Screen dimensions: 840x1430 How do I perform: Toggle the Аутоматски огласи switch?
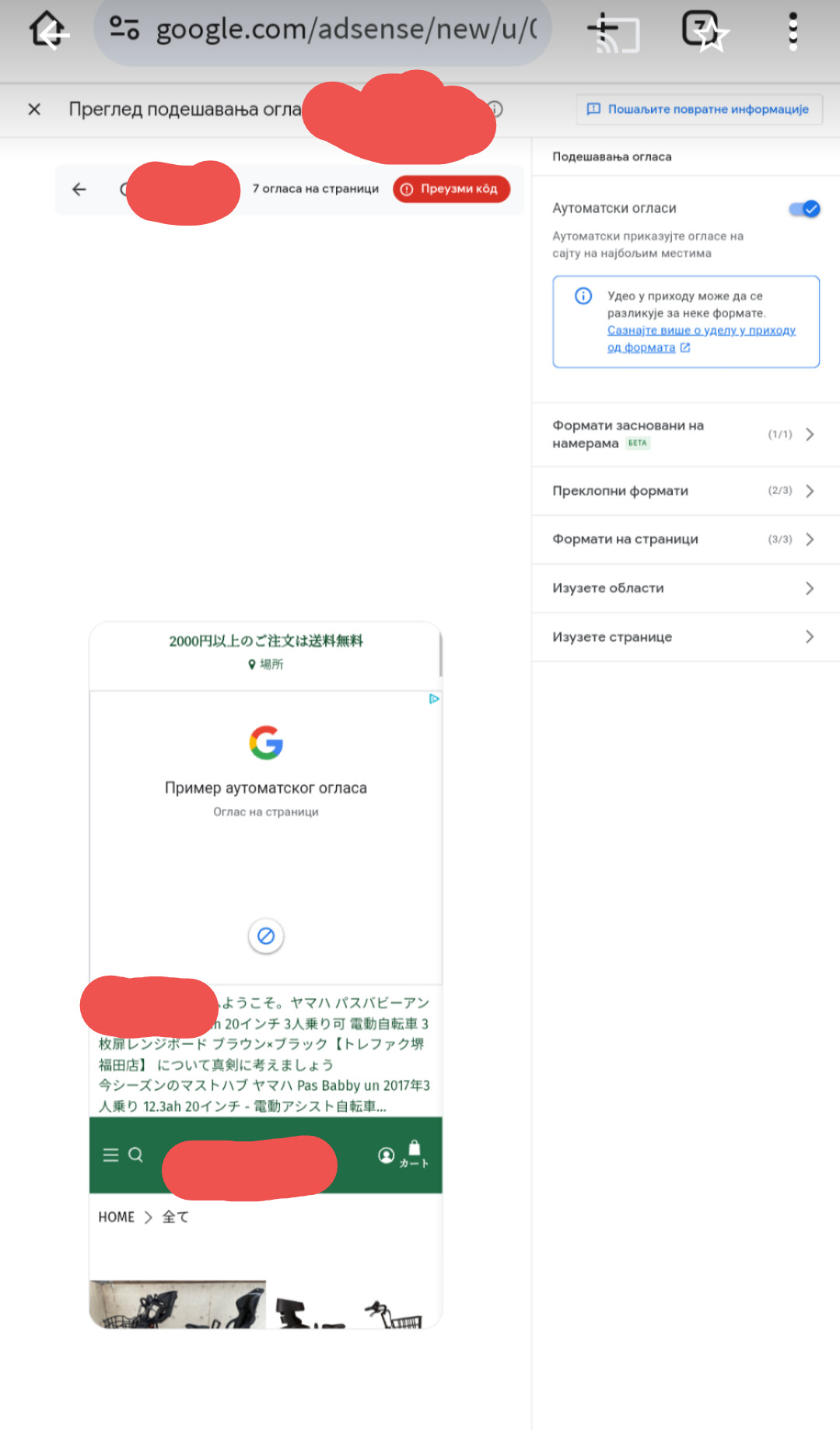click(x=804, y=209)
